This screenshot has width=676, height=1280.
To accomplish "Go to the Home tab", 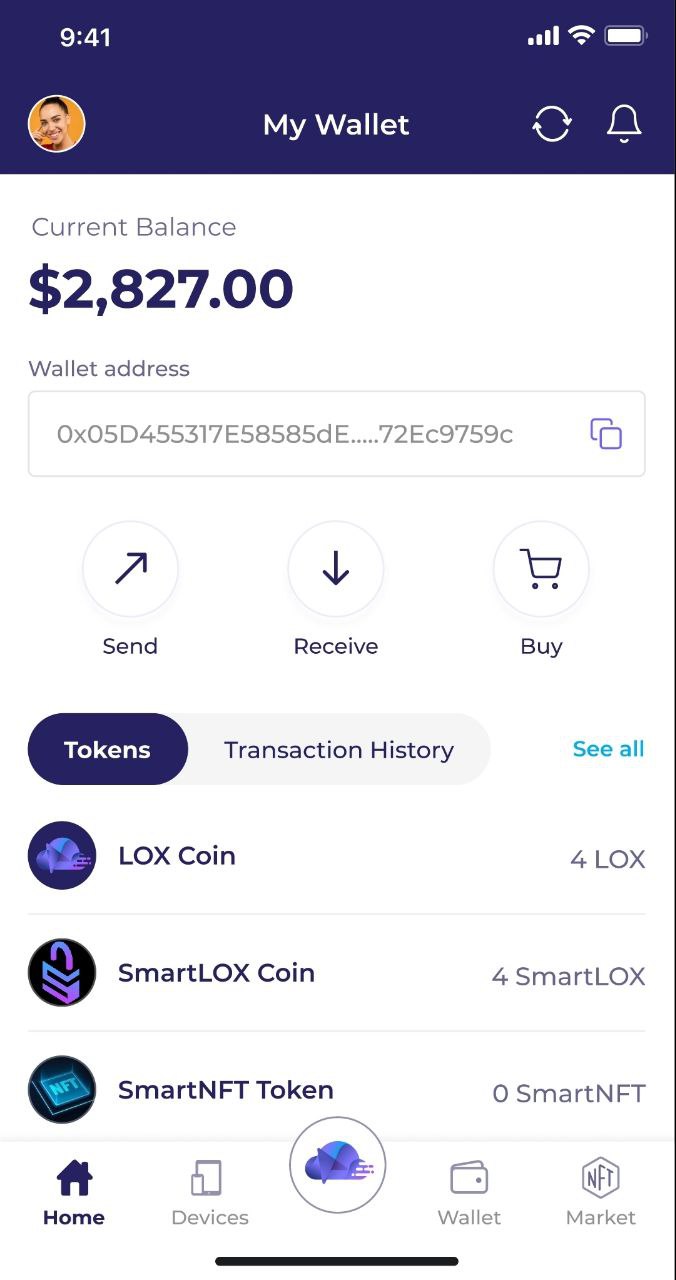I will tap(74, 1192).
